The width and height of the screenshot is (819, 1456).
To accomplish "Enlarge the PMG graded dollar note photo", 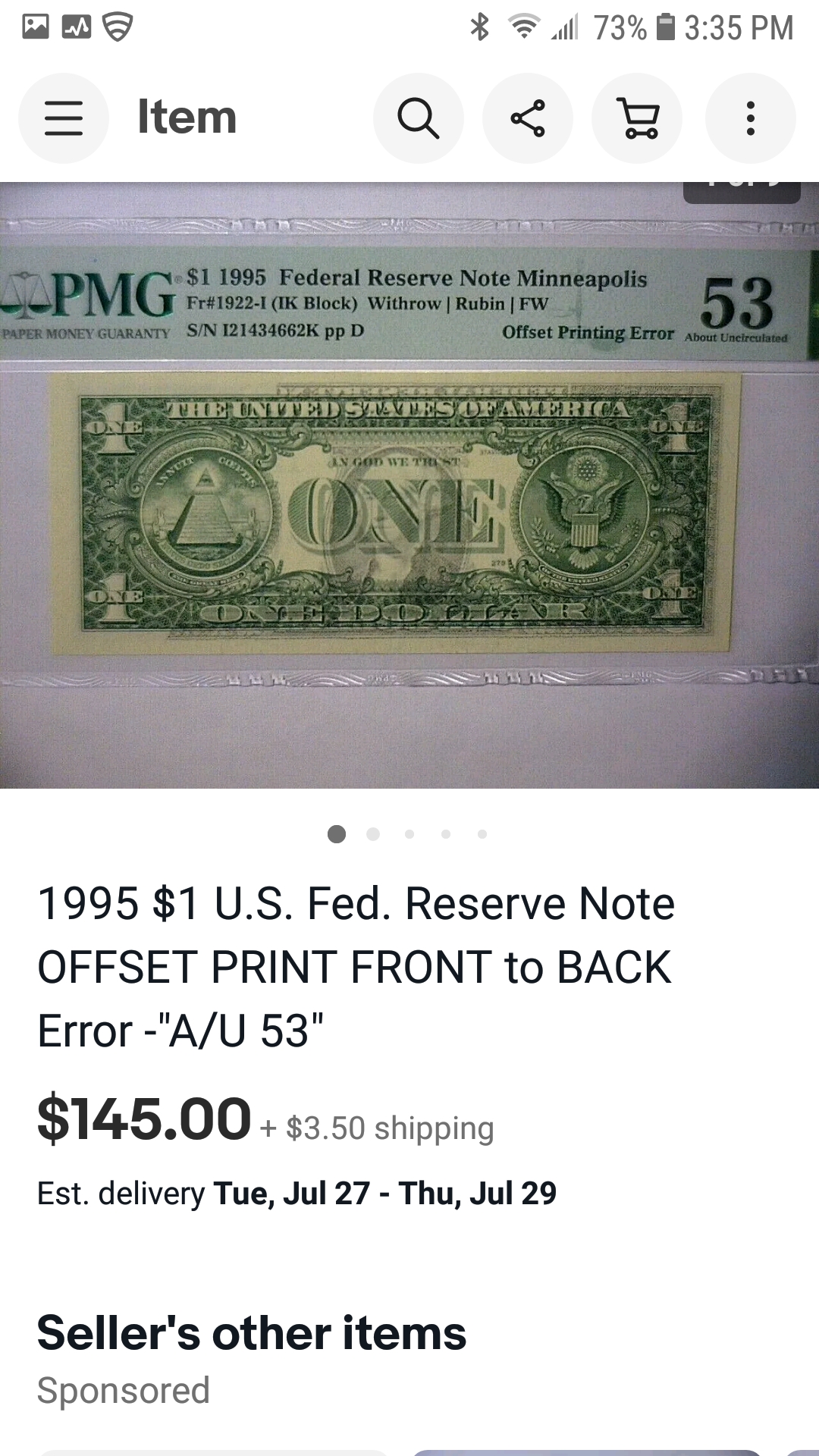I will pyautogui.click(x=409, y=485).
